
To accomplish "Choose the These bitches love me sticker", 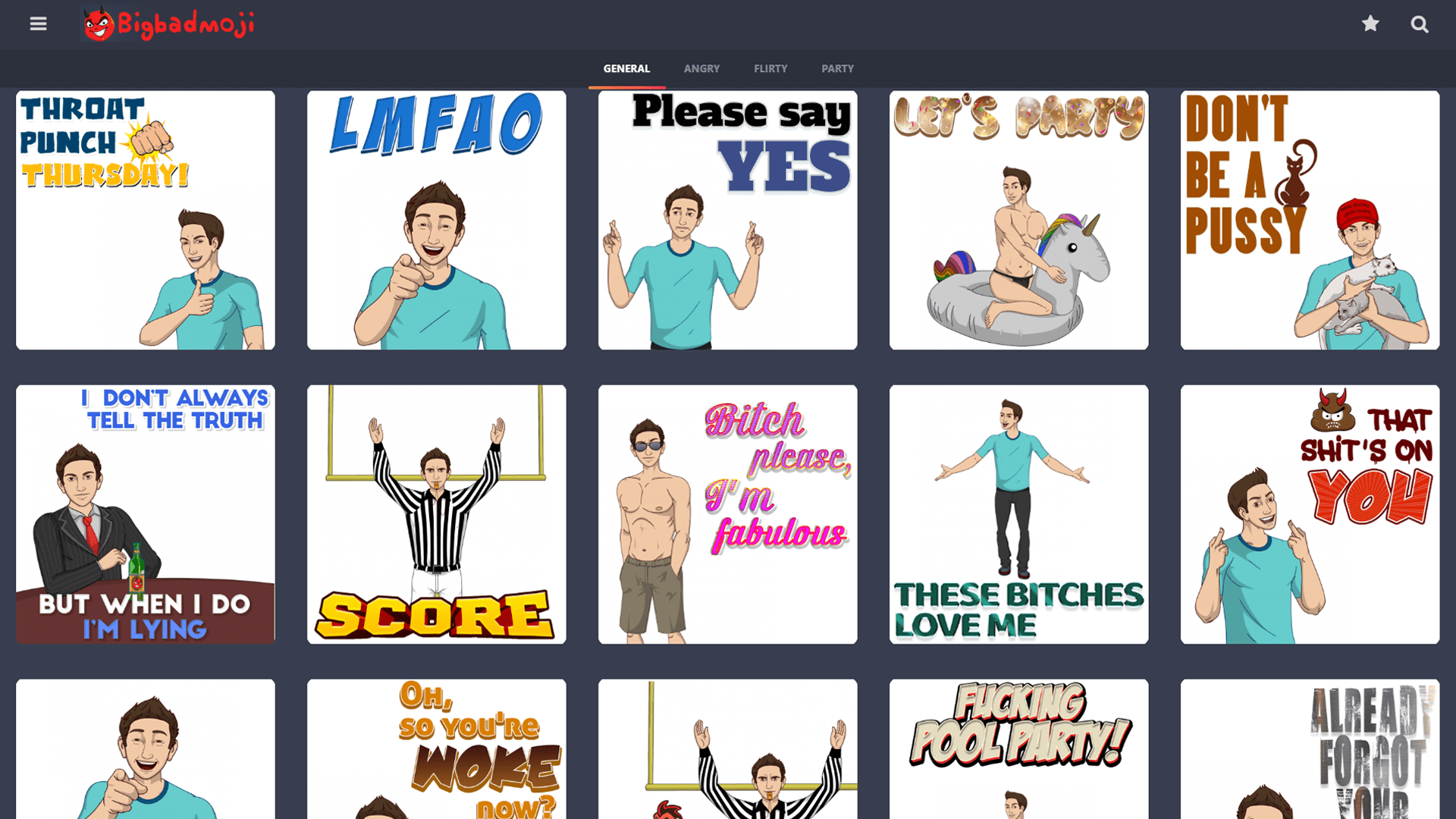I will [x=1018, y=514].
